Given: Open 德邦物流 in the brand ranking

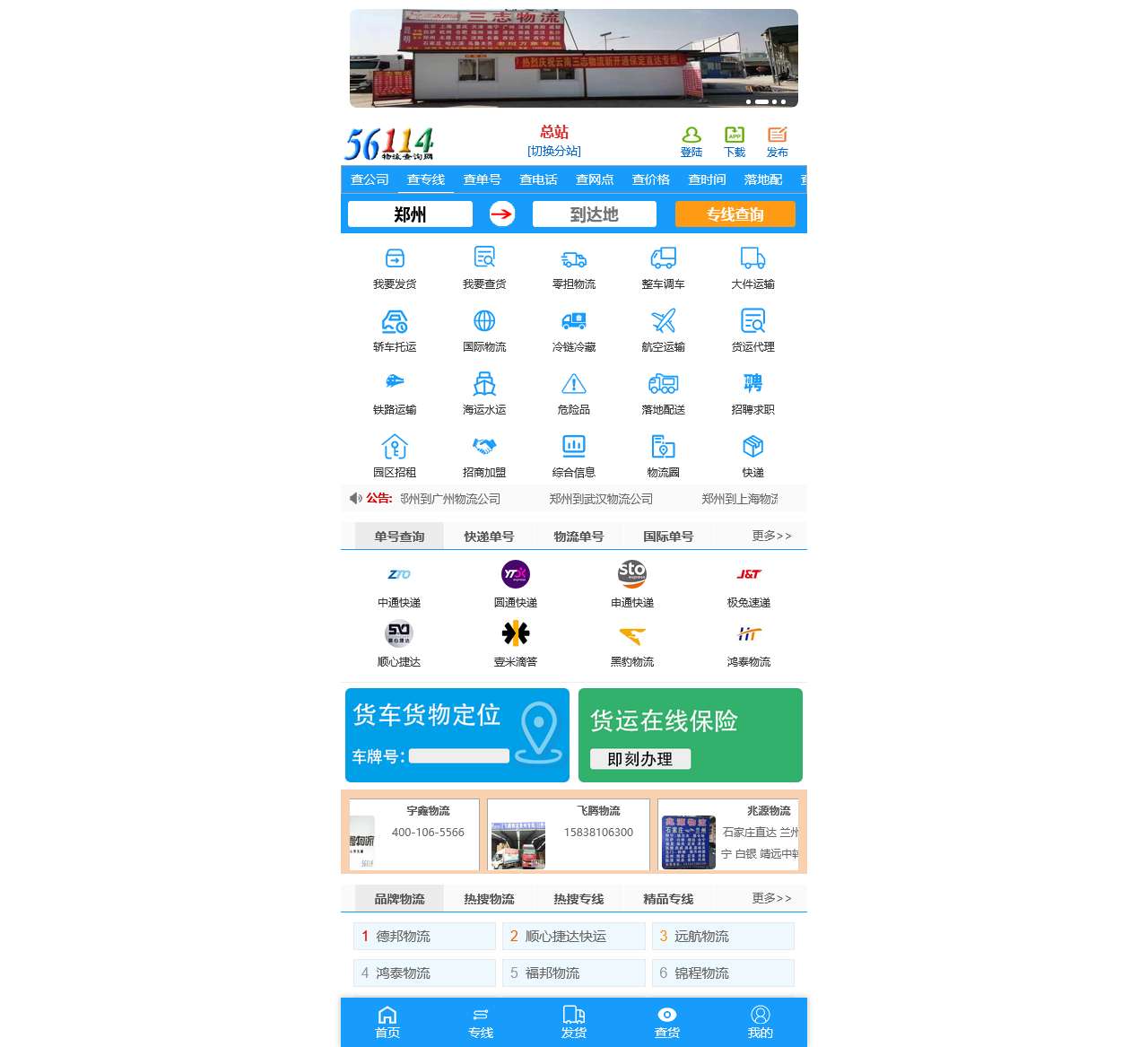Looking at the screenshot, I should [x=424, y=936].
